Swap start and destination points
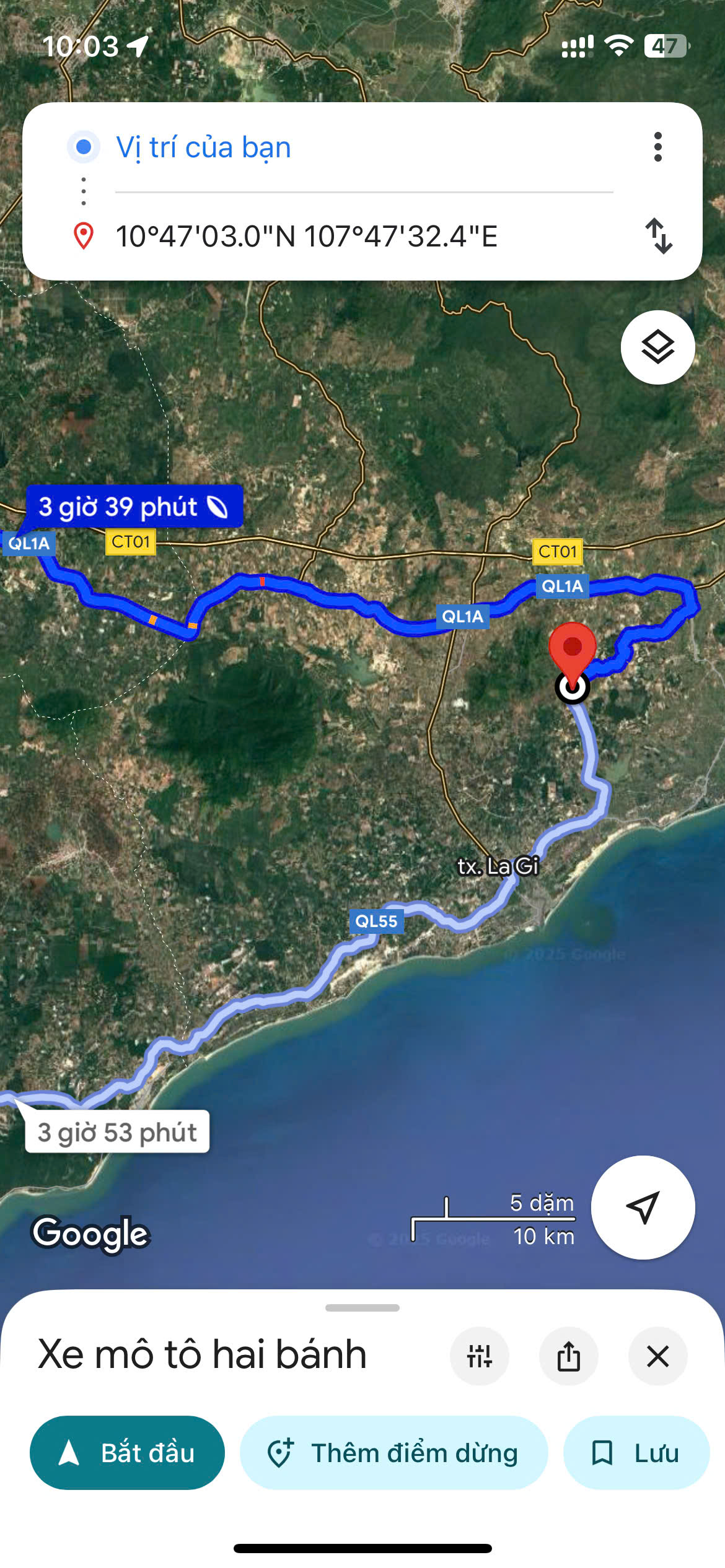The width and height of the screenshot is (725, 1568). tap(658, 236)
